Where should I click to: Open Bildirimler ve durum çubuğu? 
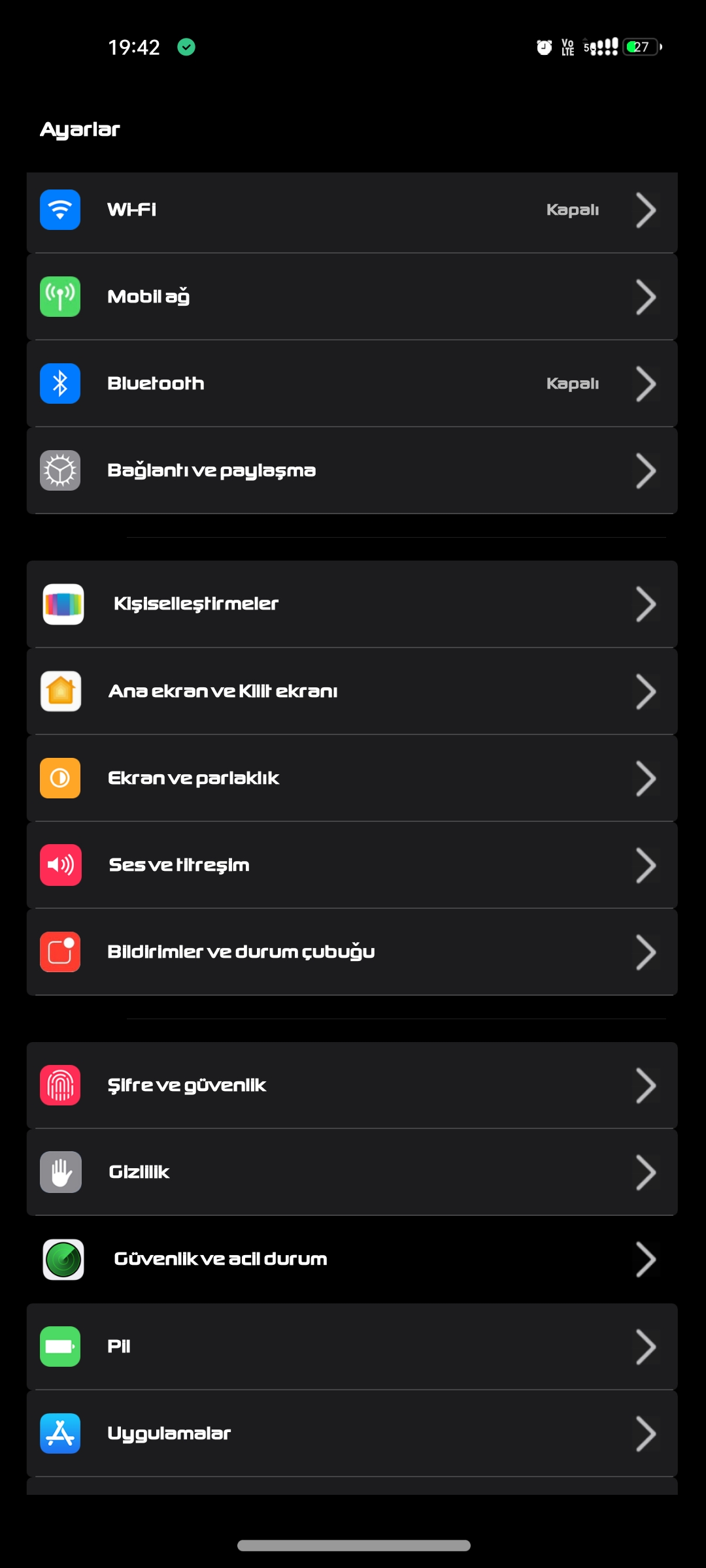[352, 952]
